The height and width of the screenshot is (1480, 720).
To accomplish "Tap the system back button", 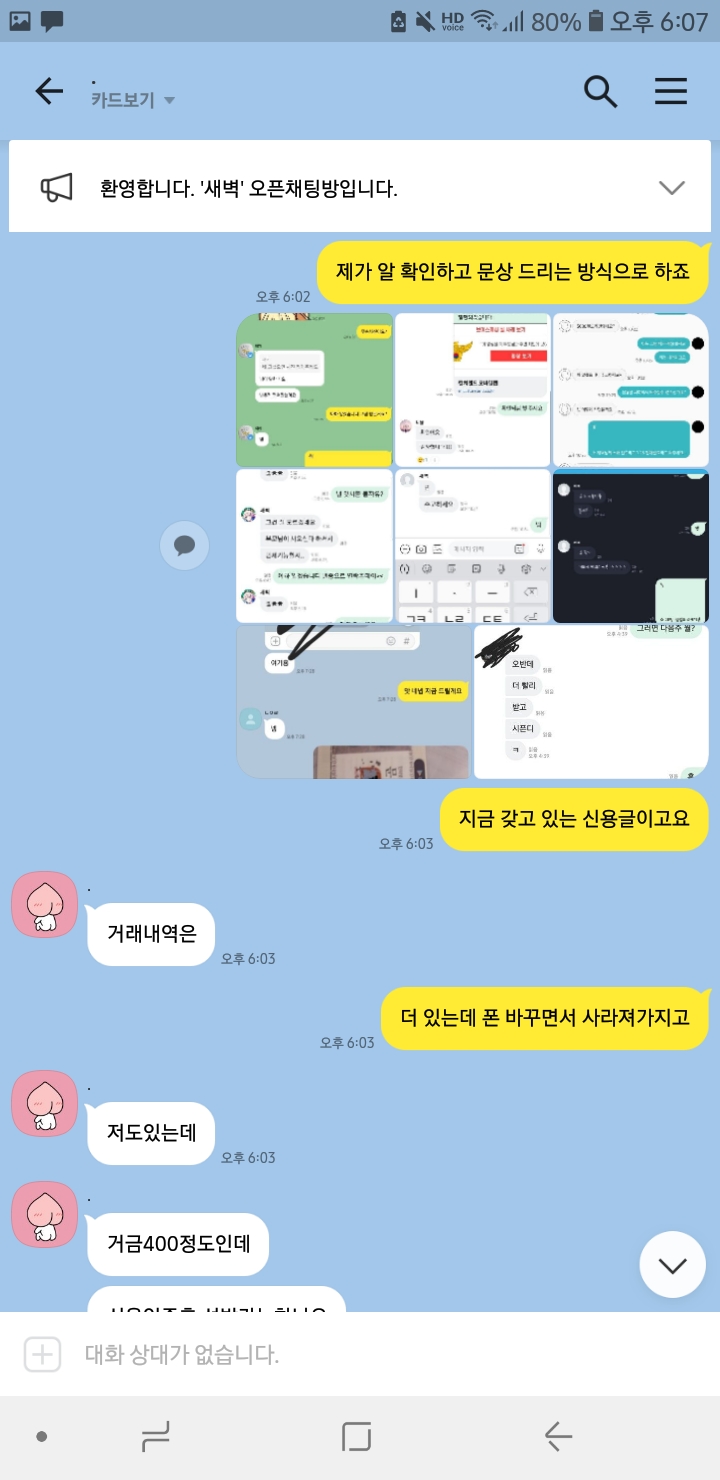I will [x=558, y=1437].
